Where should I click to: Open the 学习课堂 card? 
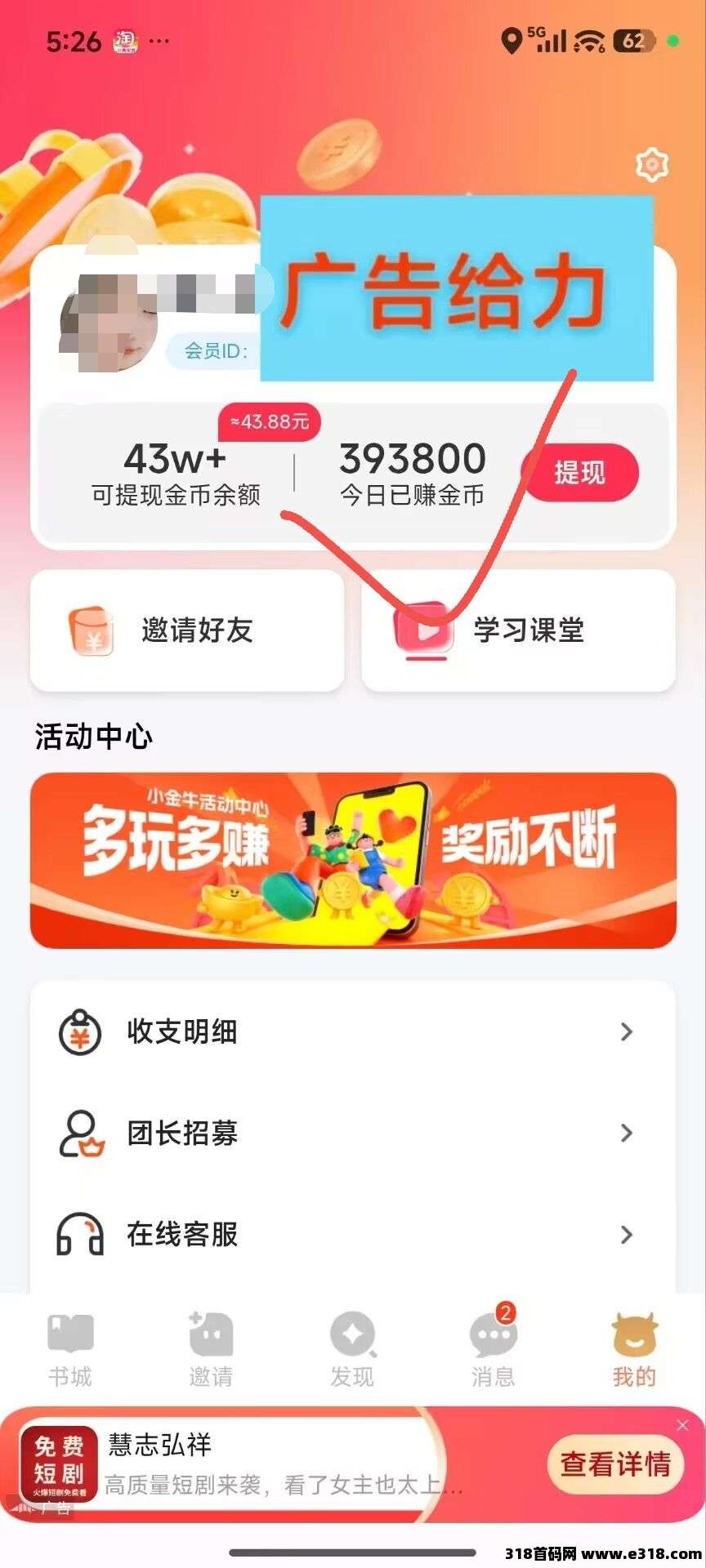point(518,630)
